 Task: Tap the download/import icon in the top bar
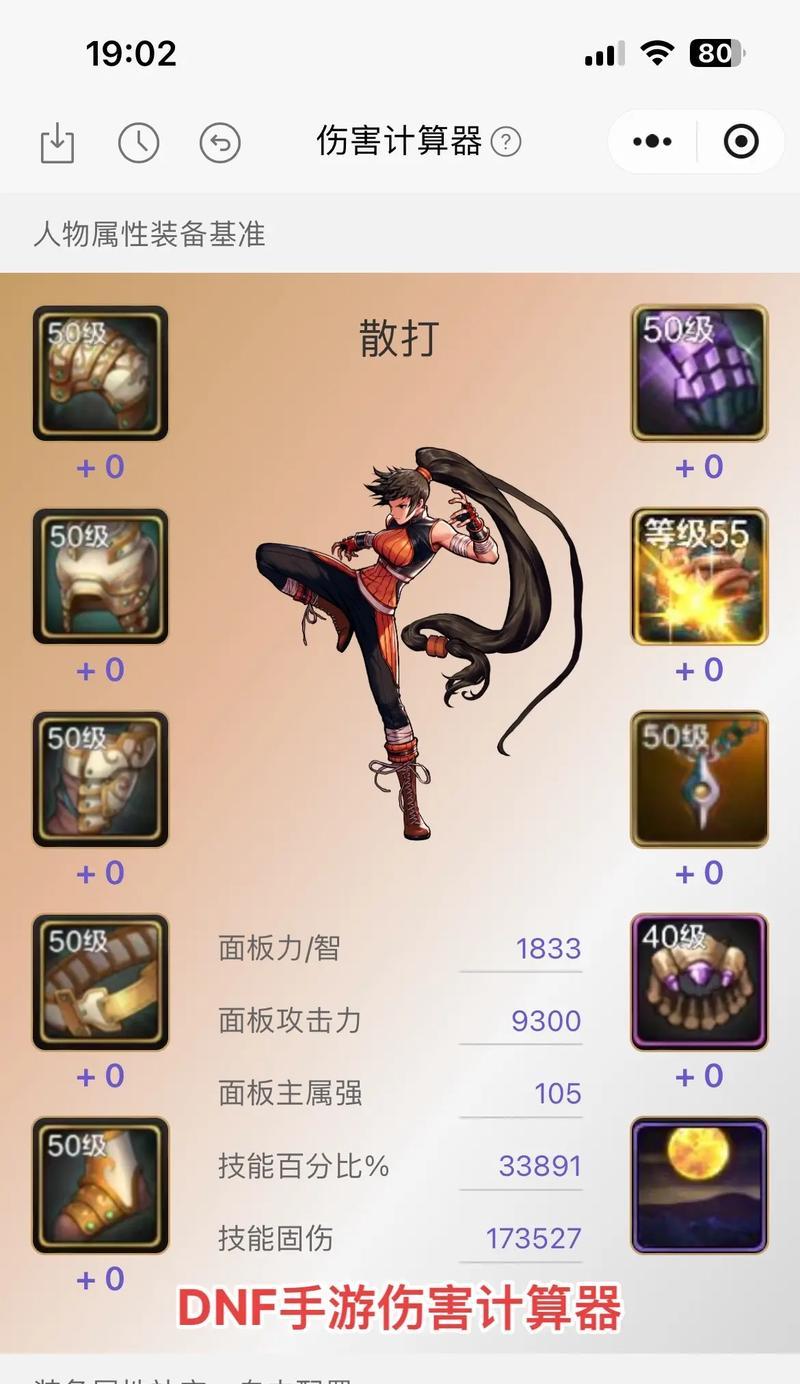57,142
